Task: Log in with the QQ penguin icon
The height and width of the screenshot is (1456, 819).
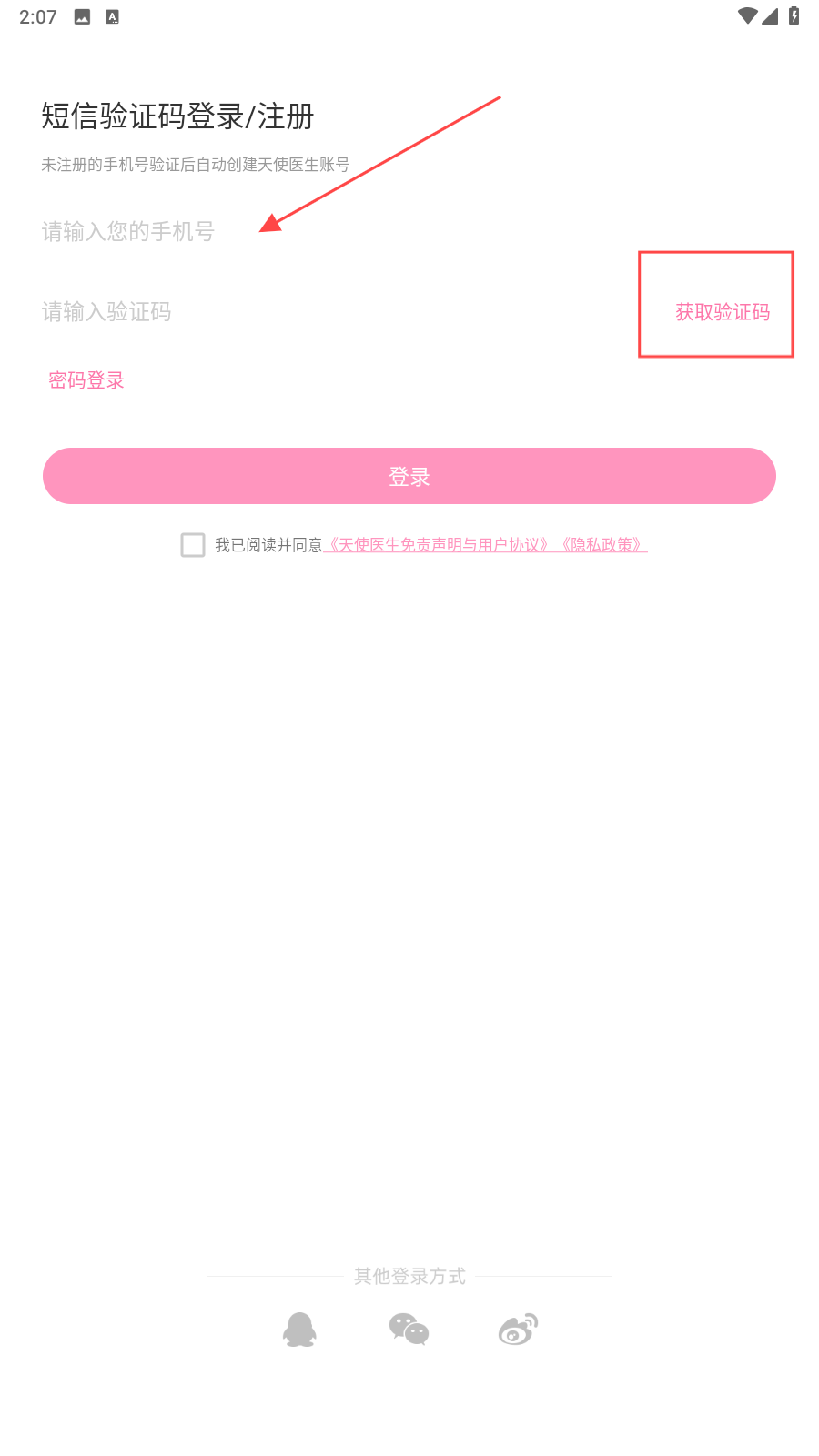Action: [x=299, y=1330]
